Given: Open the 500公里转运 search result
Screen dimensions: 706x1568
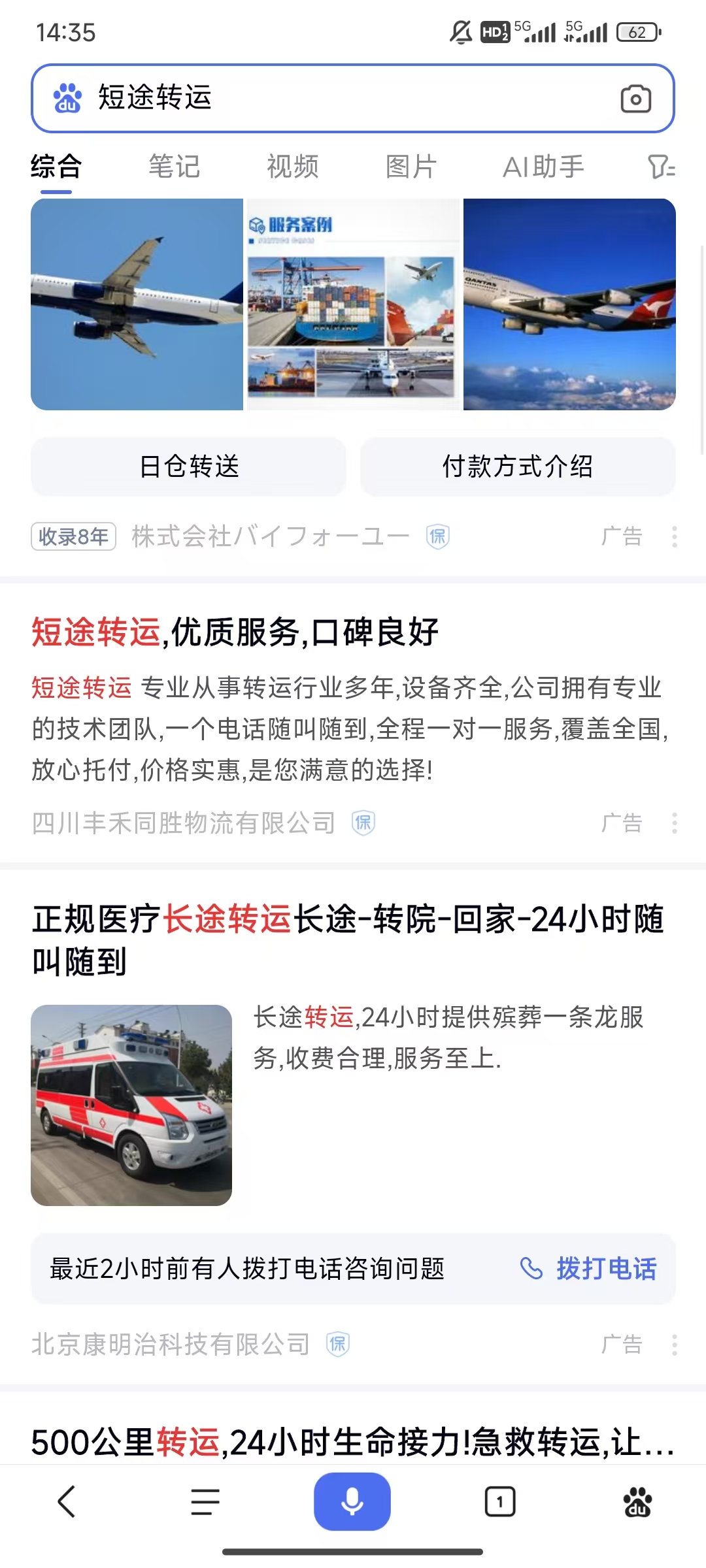Looking at the screenshot, I should coord(353,1443).
